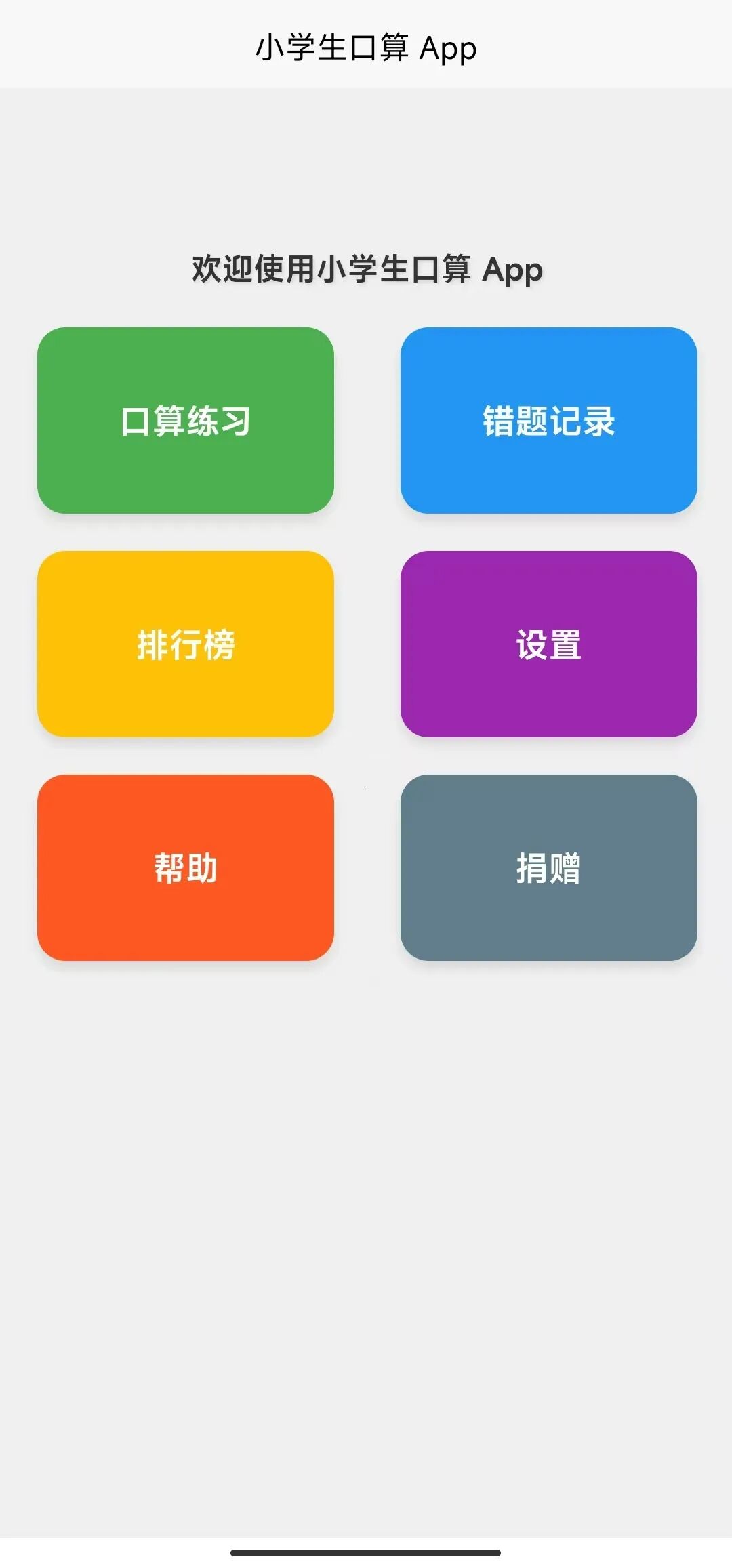Tap the welcome message text
The height and width of the screenshot is (1568, 732).
point(366,269)
